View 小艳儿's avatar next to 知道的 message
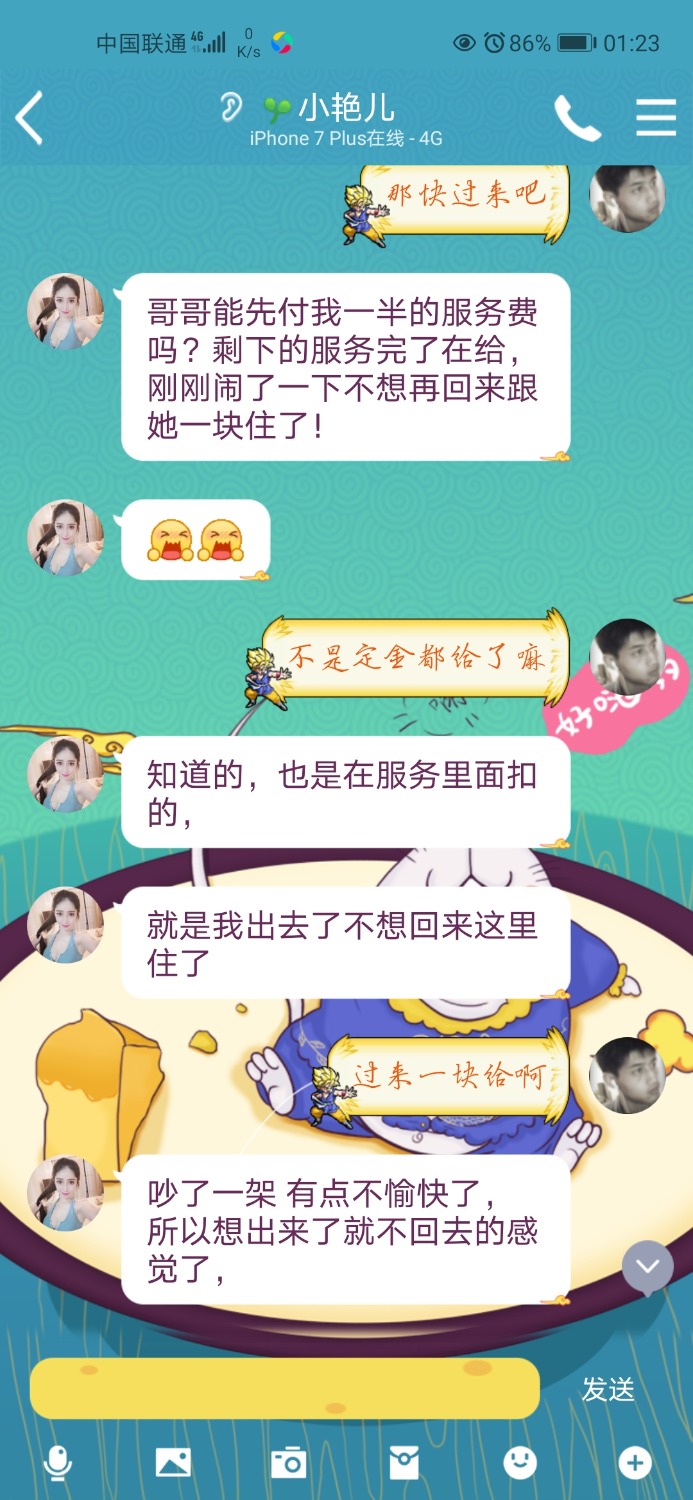Viewport: 693px width, 1500px height. click(65, 774)
